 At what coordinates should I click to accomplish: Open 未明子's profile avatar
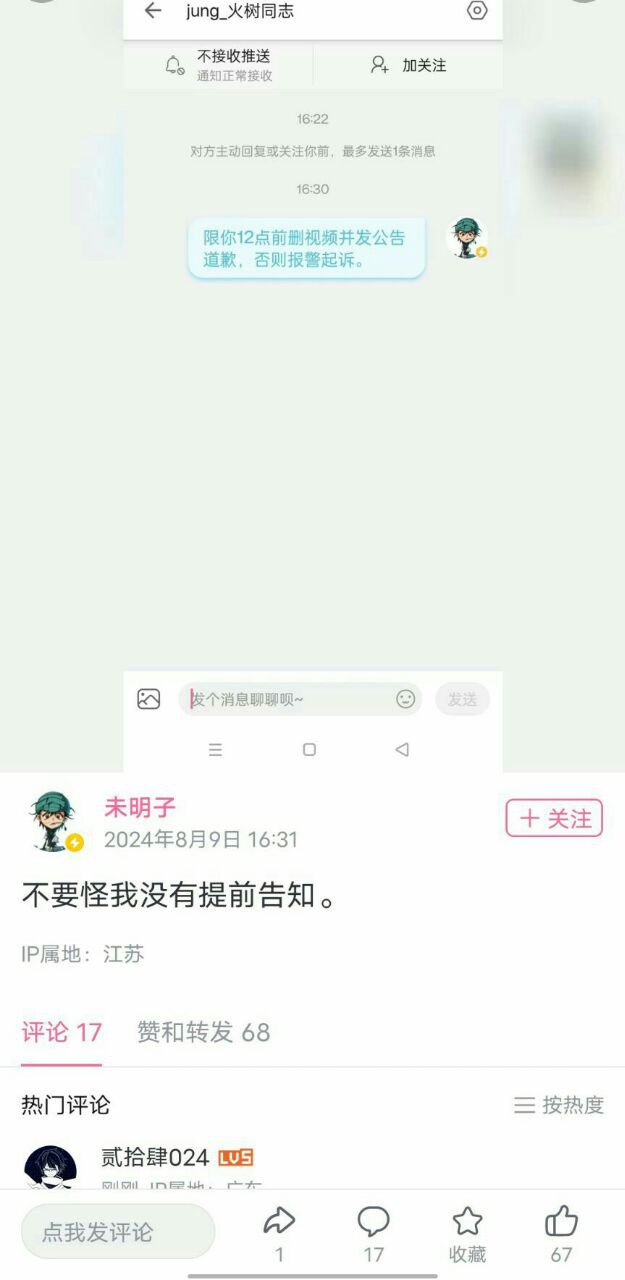pos(54,821)
